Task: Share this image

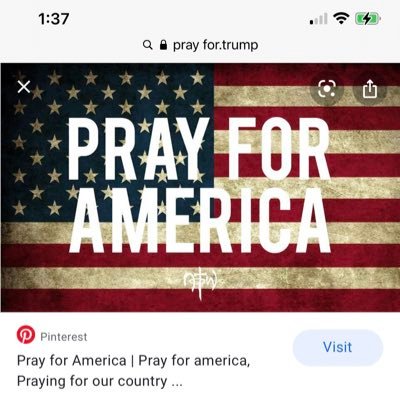Action: click(x=370, y=89)
